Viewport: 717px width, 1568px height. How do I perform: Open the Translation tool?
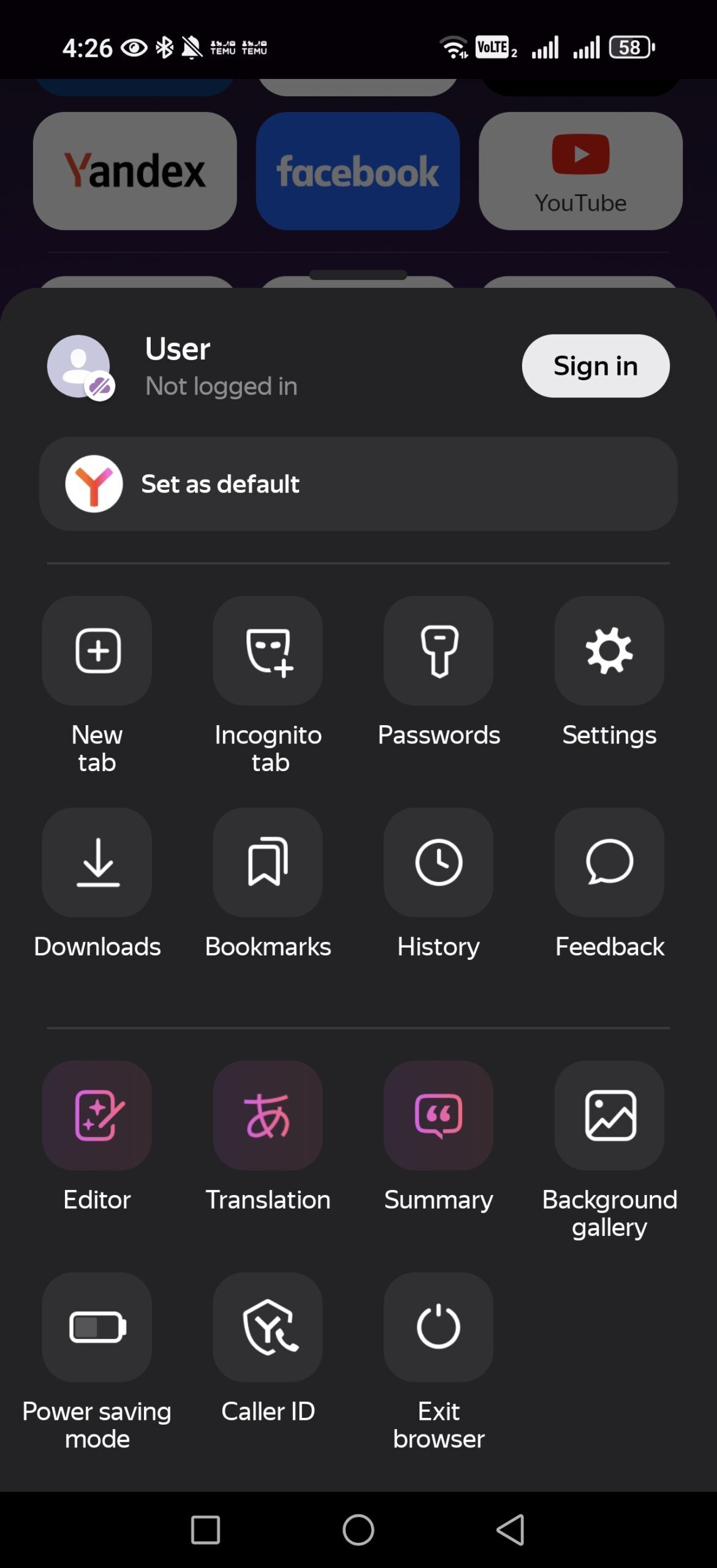coord(268,1115)
